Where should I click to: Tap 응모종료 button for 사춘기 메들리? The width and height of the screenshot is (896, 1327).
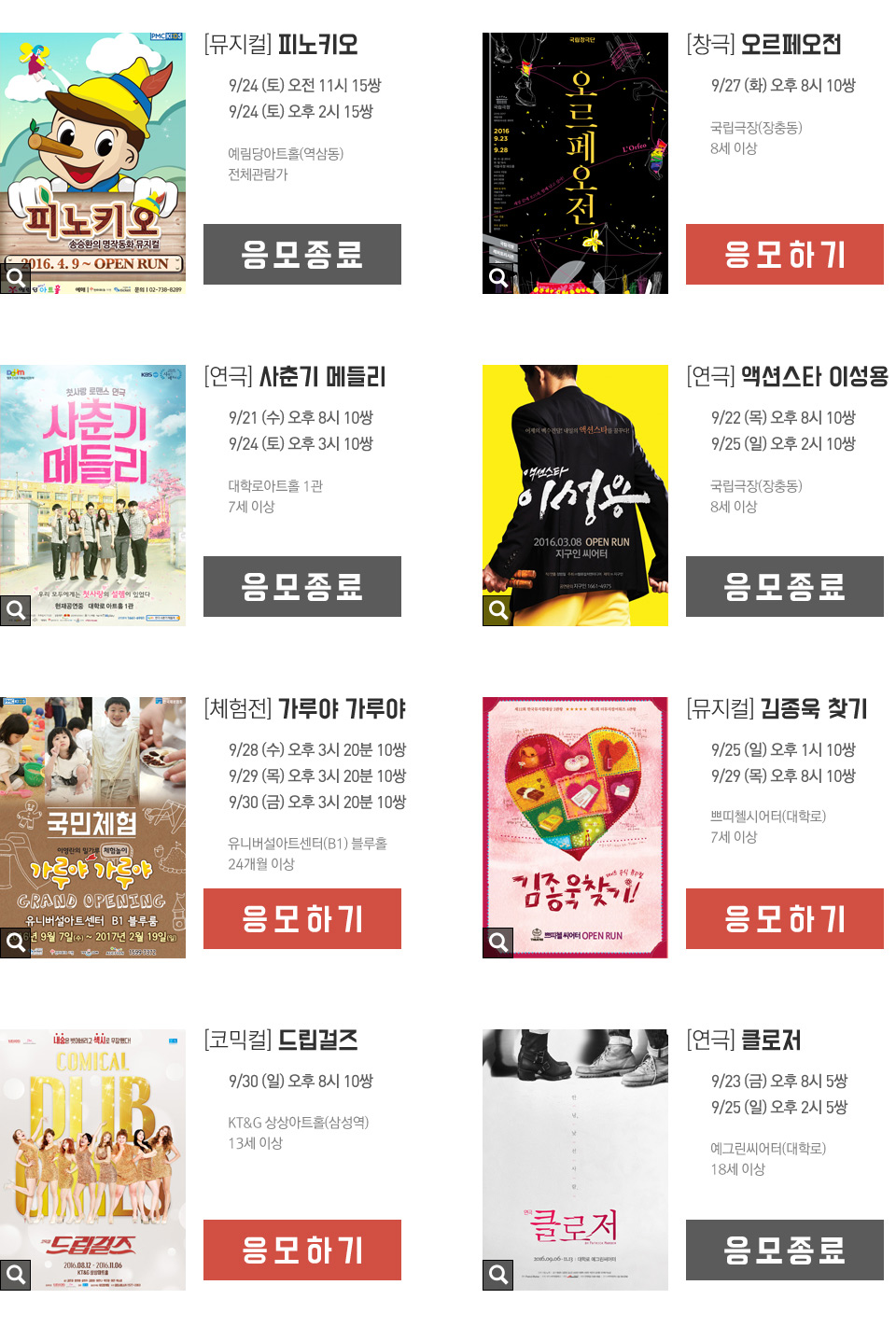[x=301, y=586]
